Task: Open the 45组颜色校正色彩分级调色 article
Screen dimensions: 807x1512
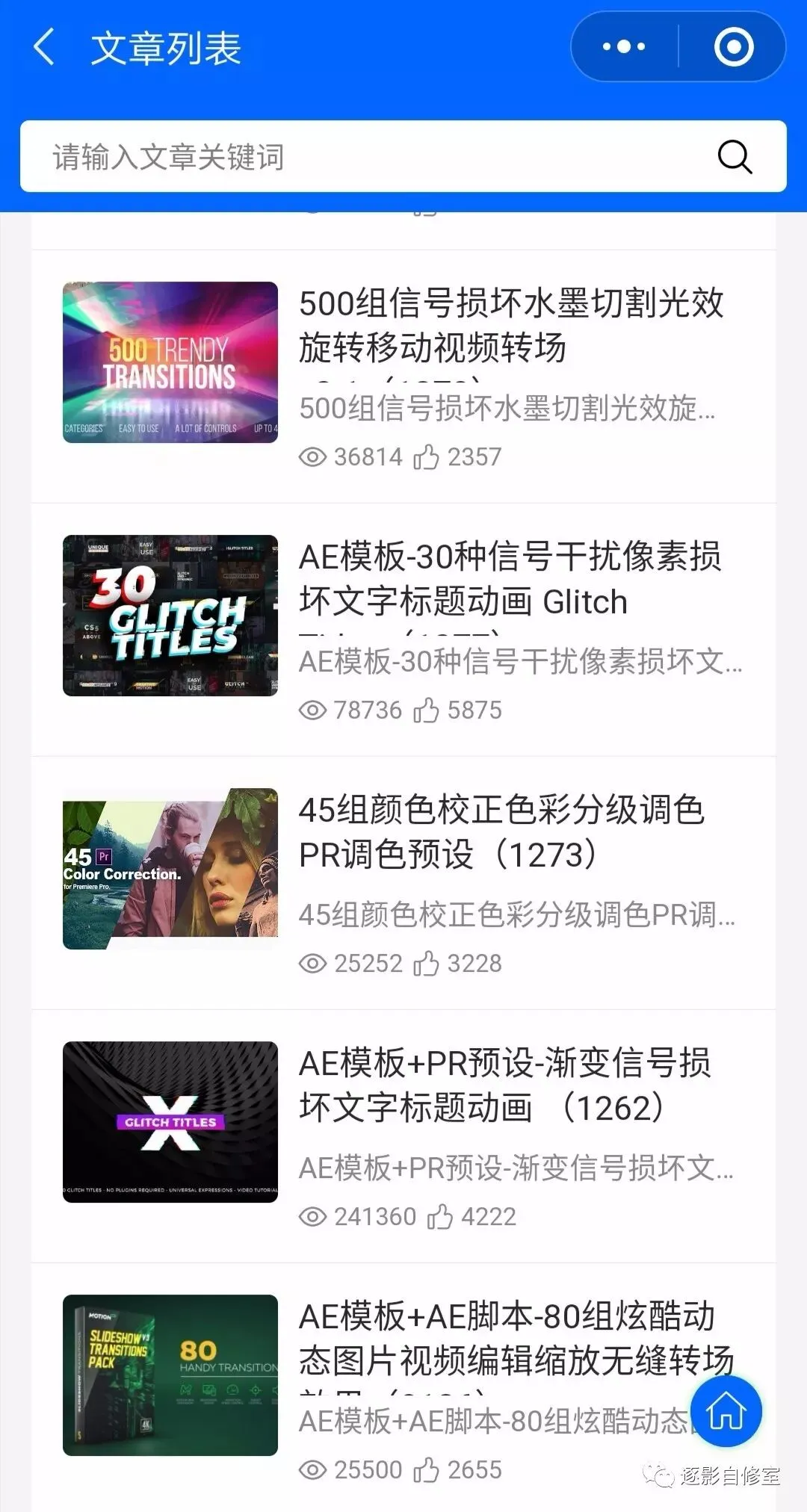Action: [x=502, y=832]
